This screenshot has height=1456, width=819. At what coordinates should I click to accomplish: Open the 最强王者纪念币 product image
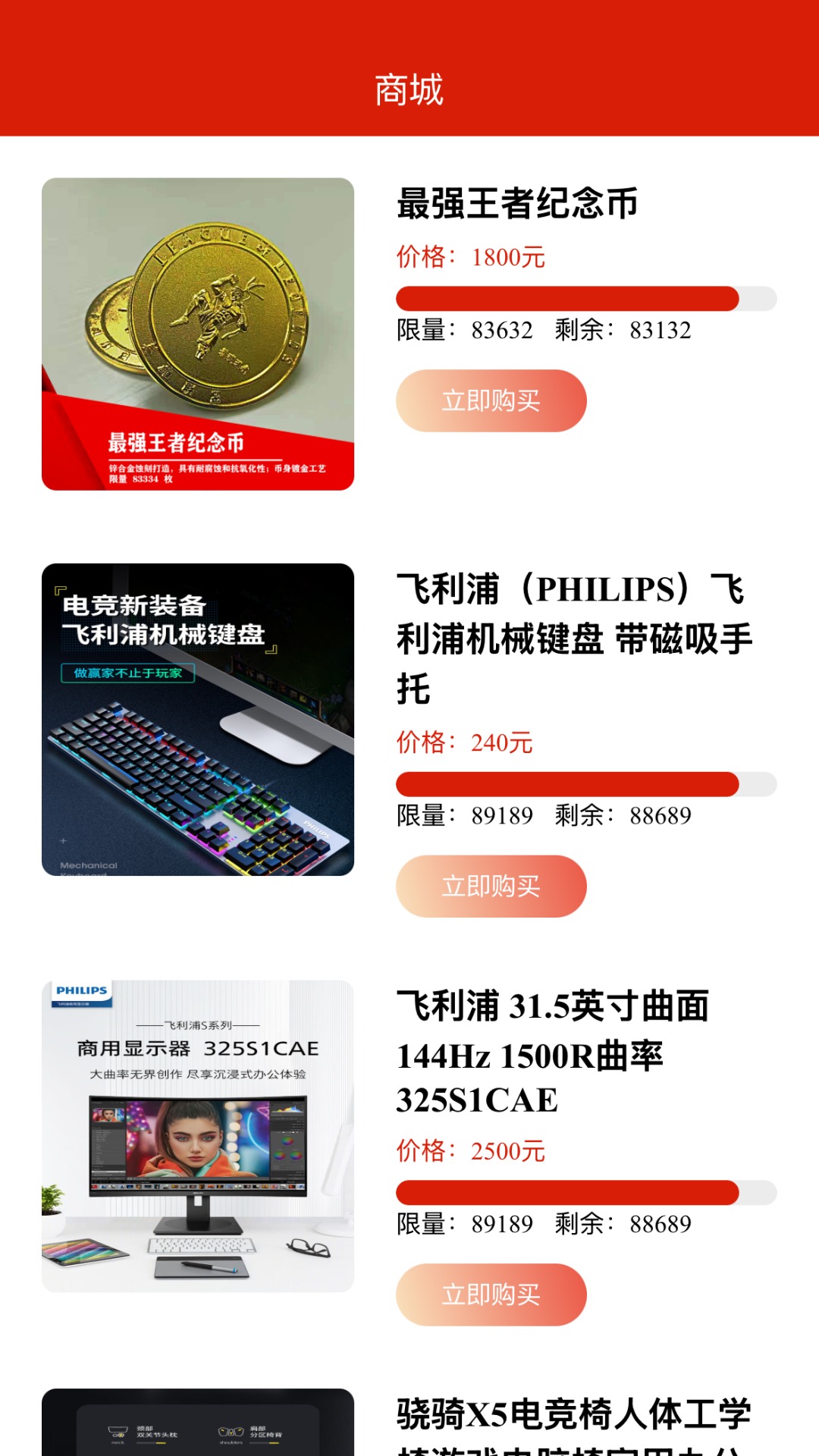point(199,334)
